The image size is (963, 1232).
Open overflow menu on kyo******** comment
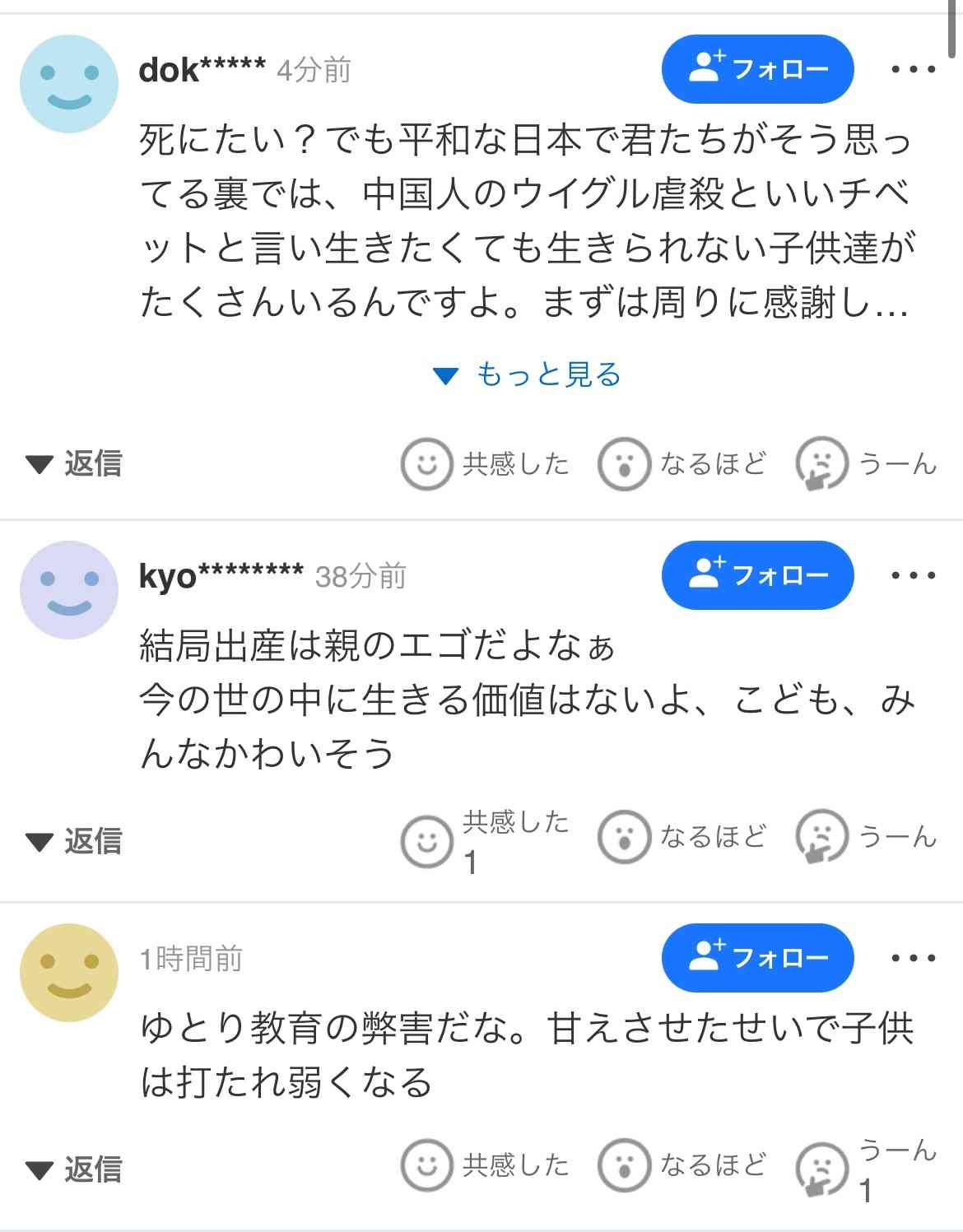click(913, 574)
